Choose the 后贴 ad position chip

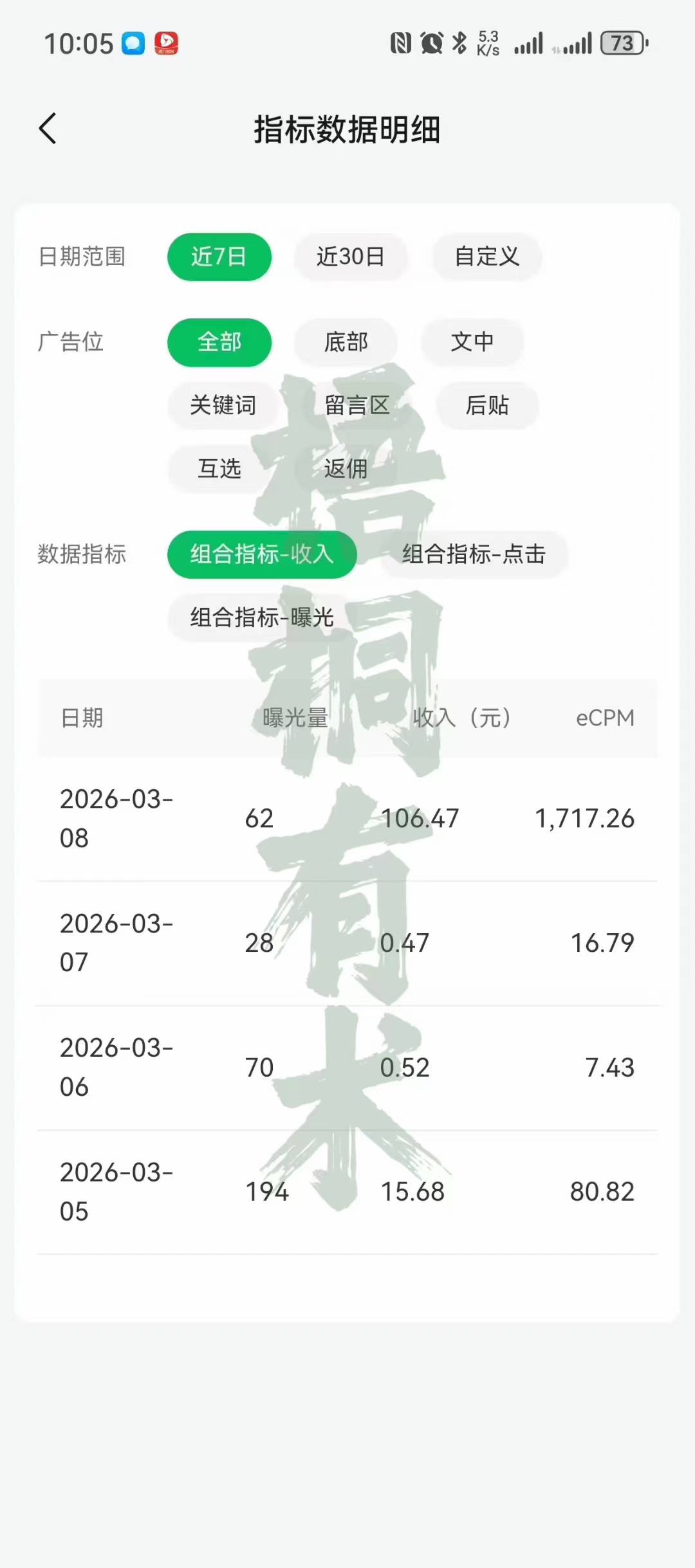487,405
